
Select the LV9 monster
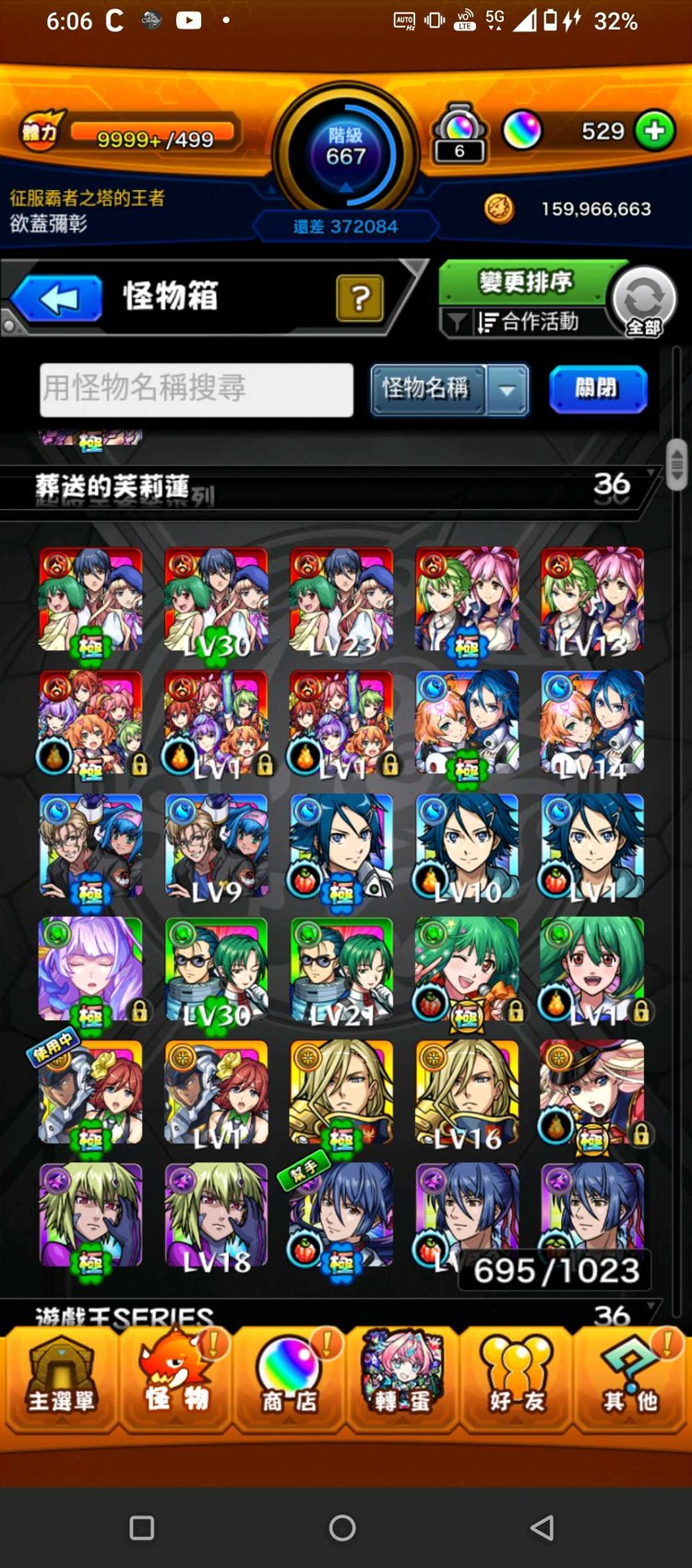pos(216,846)
